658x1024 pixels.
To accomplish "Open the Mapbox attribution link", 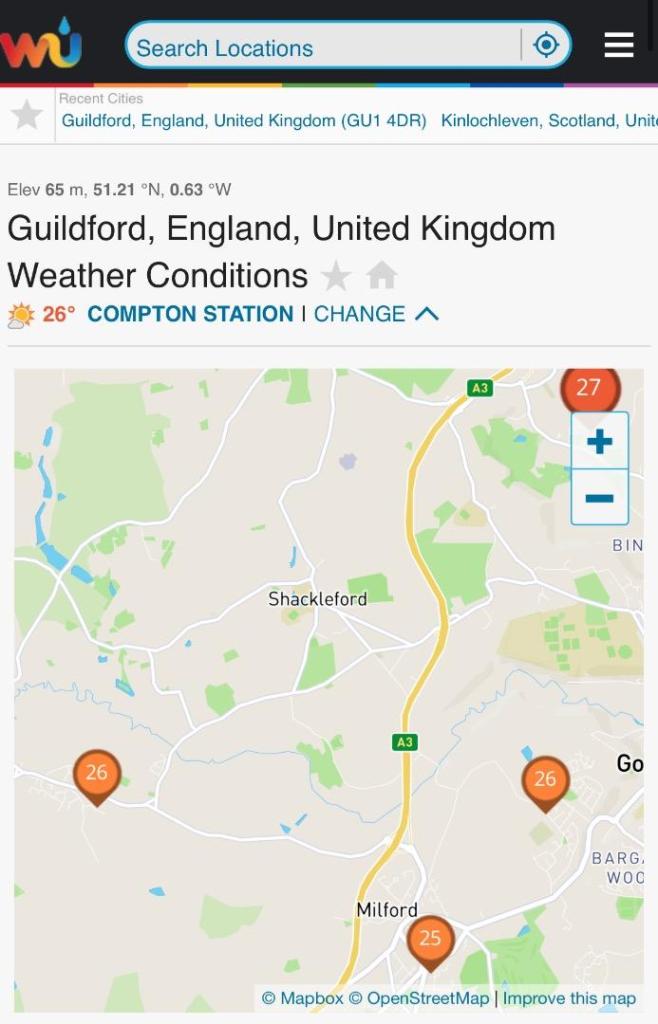I will 302,998.
